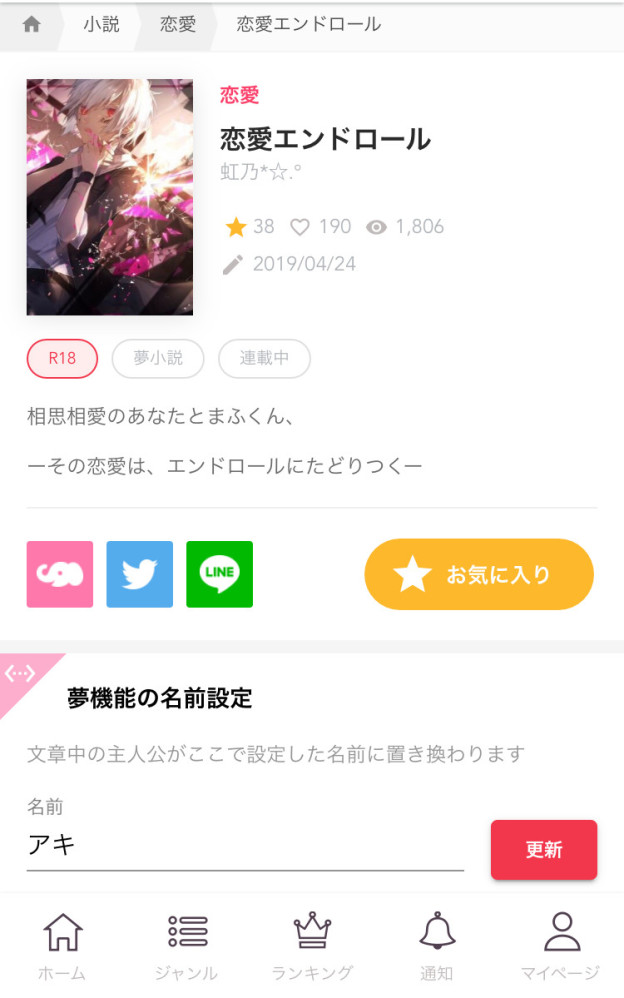Share via the pink elephant icon
Screen dimensions: 624x998
pos(60,574)
